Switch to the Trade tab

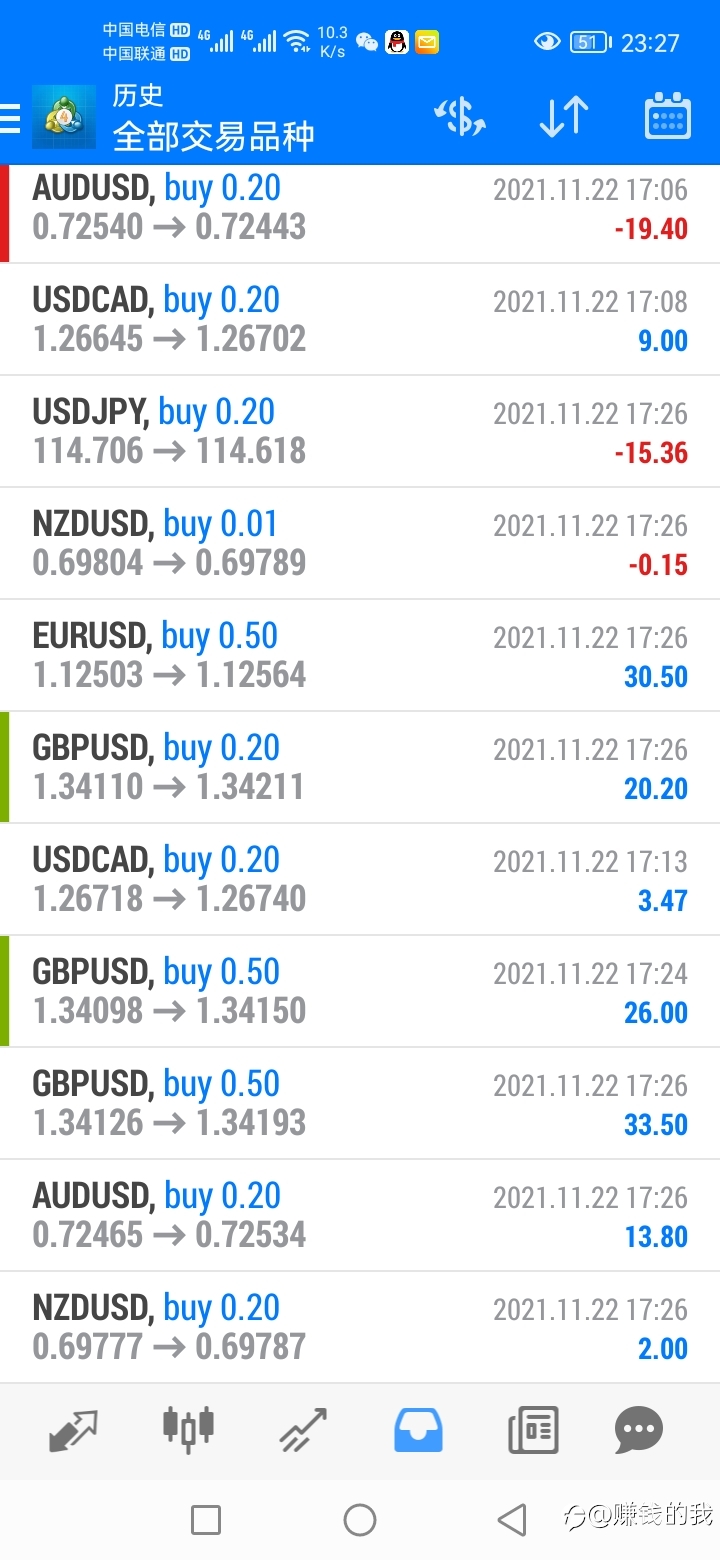303,1430
